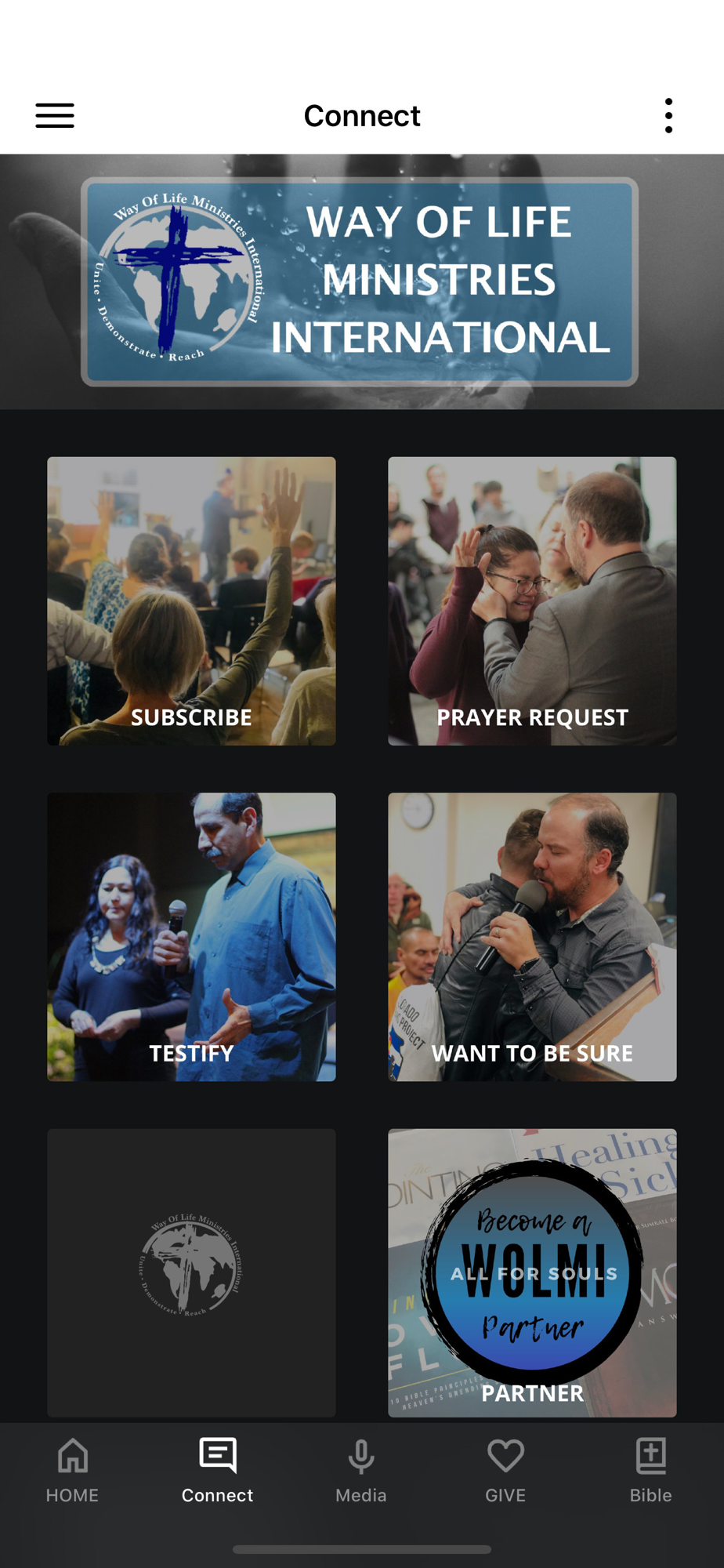Open the Want To Be Sure tile
The width and height of the screenshot is (724, 1568).
(x=532, y=937)
